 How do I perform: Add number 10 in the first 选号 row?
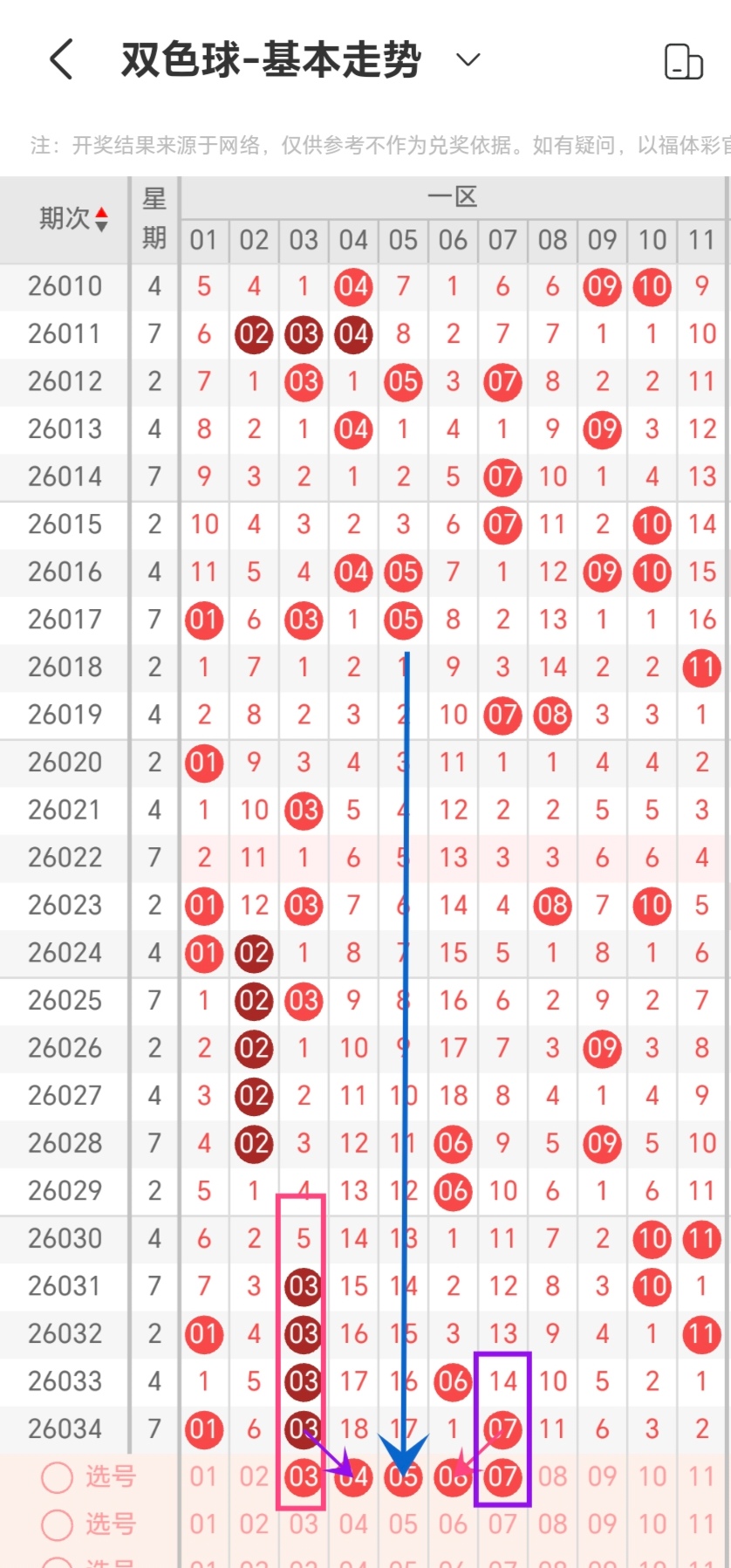pos(652,1477)
